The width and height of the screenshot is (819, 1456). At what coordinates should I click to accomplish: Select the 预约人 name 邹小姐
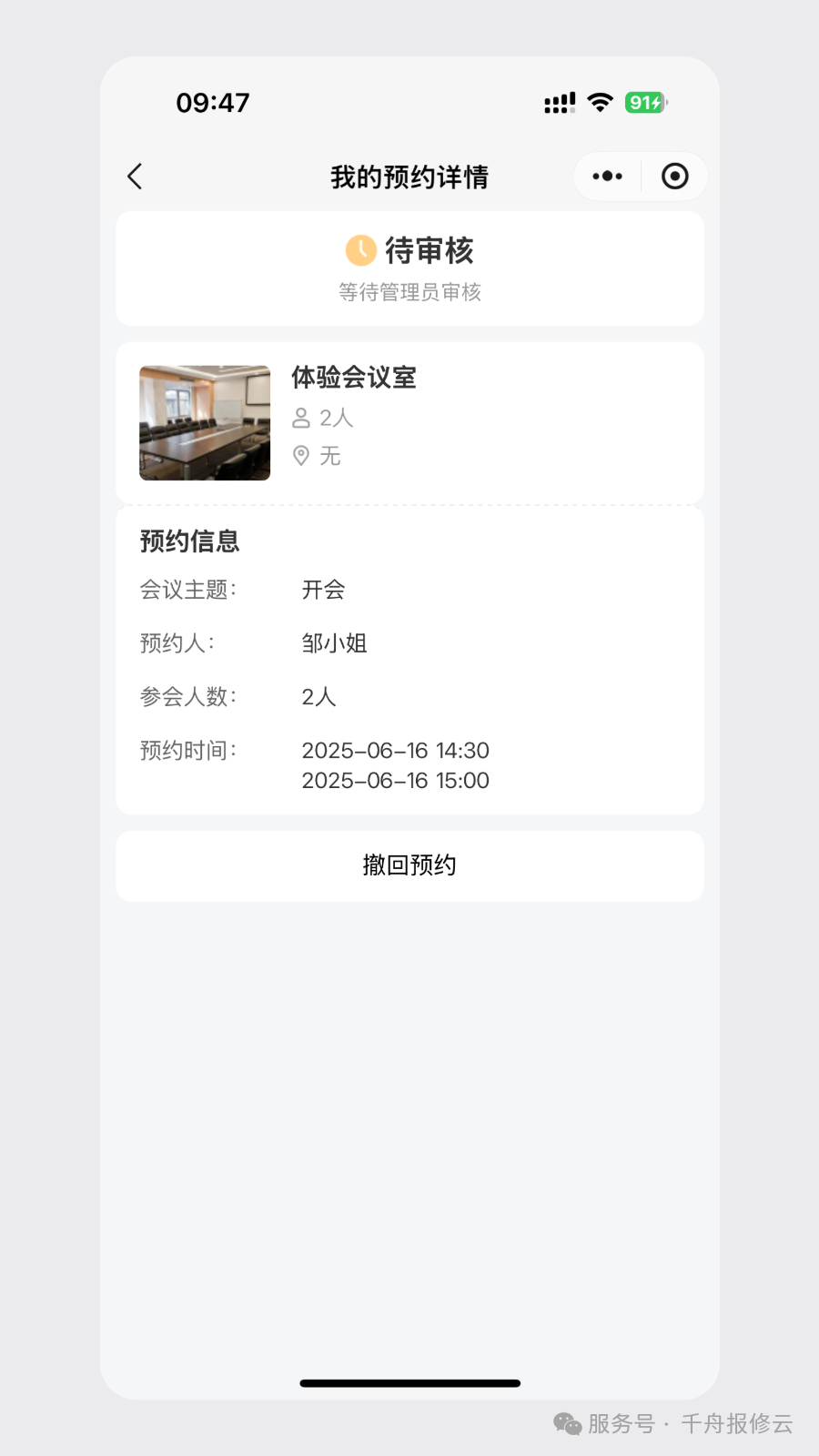(334, 643)
